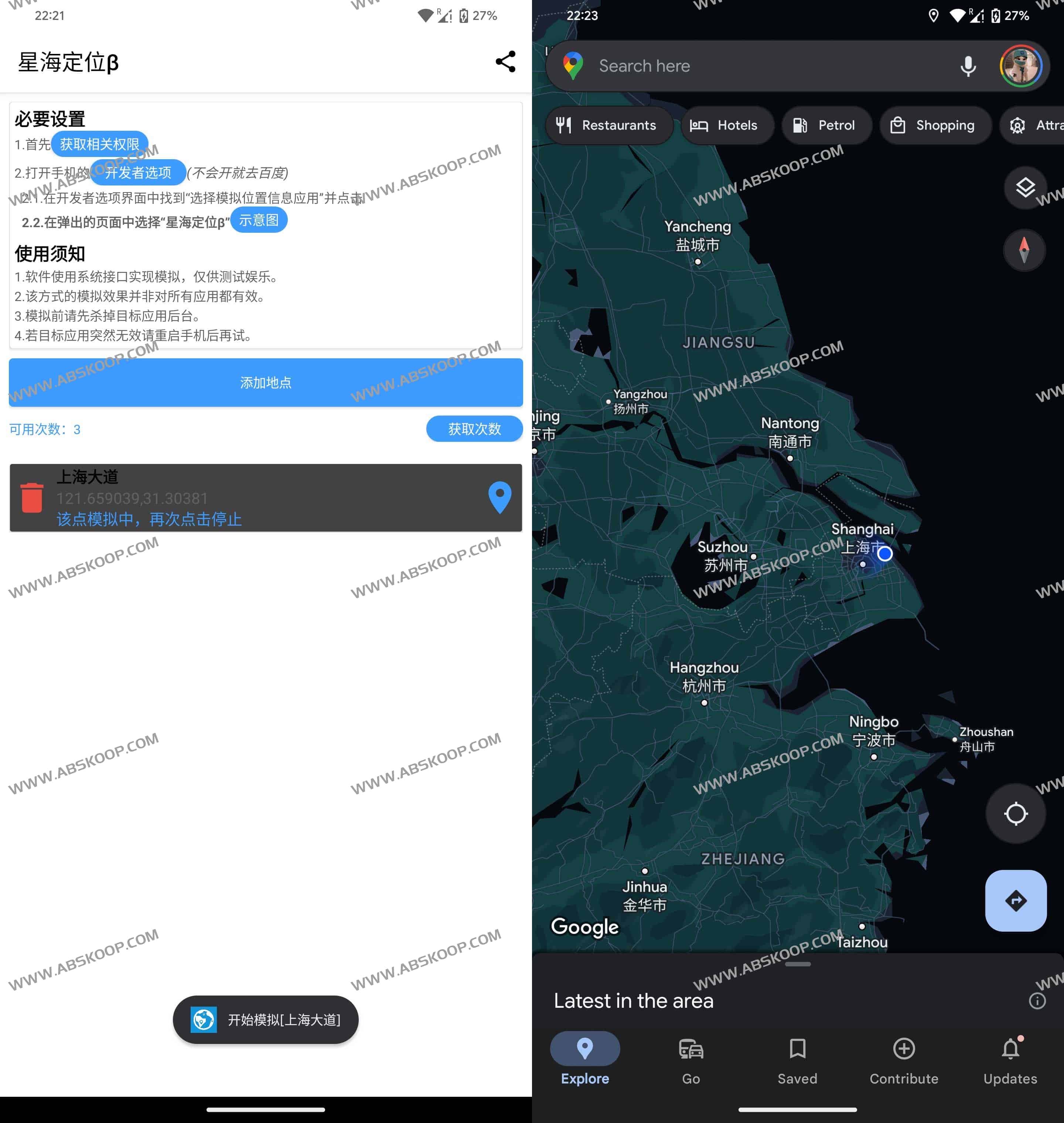1064x1123 pixels.
Task: Start voice search with the microphone
Action: 968,66
